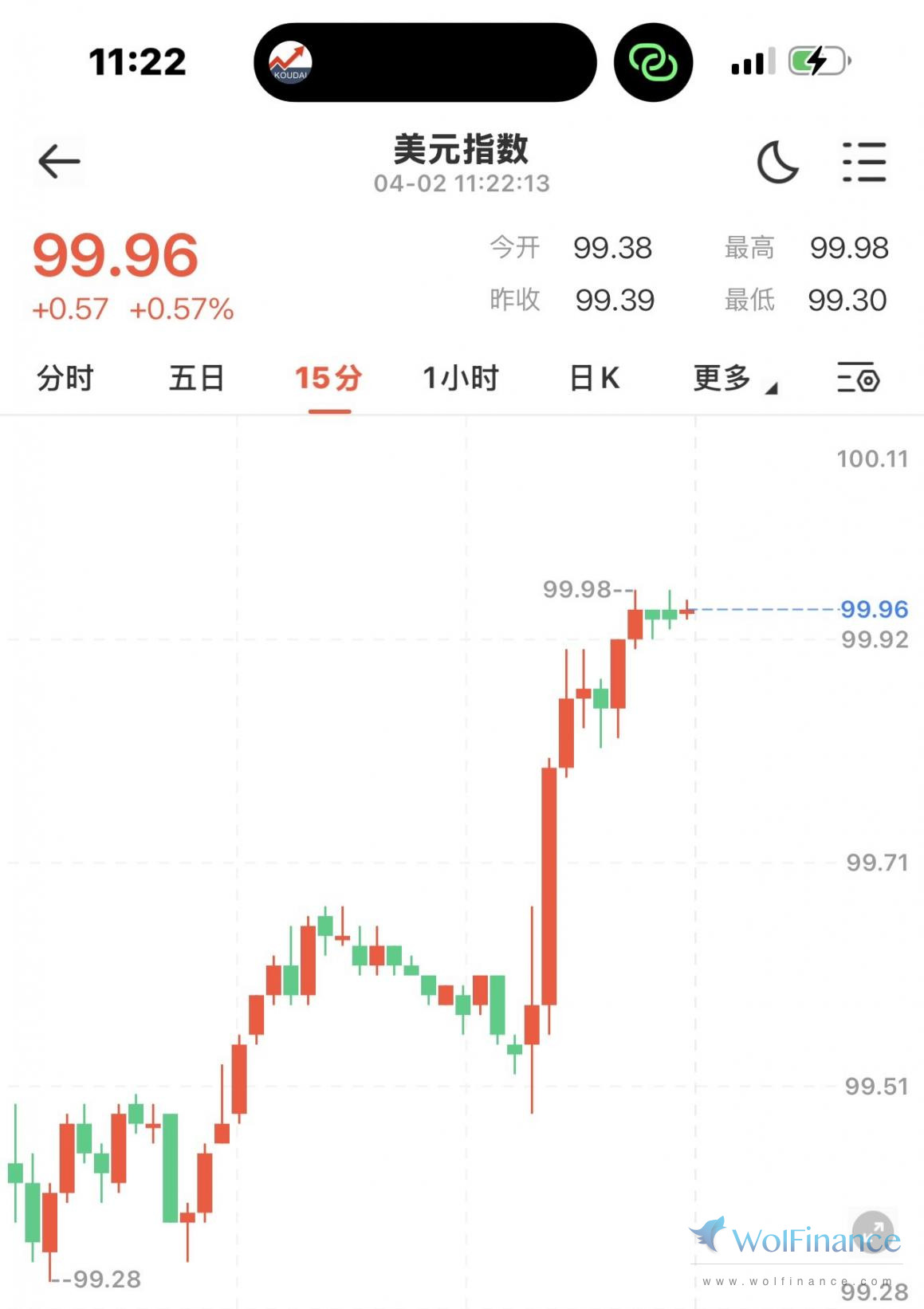Select the 15分 chart tab
Screen dimensions: 924x1309
[328, 378]
